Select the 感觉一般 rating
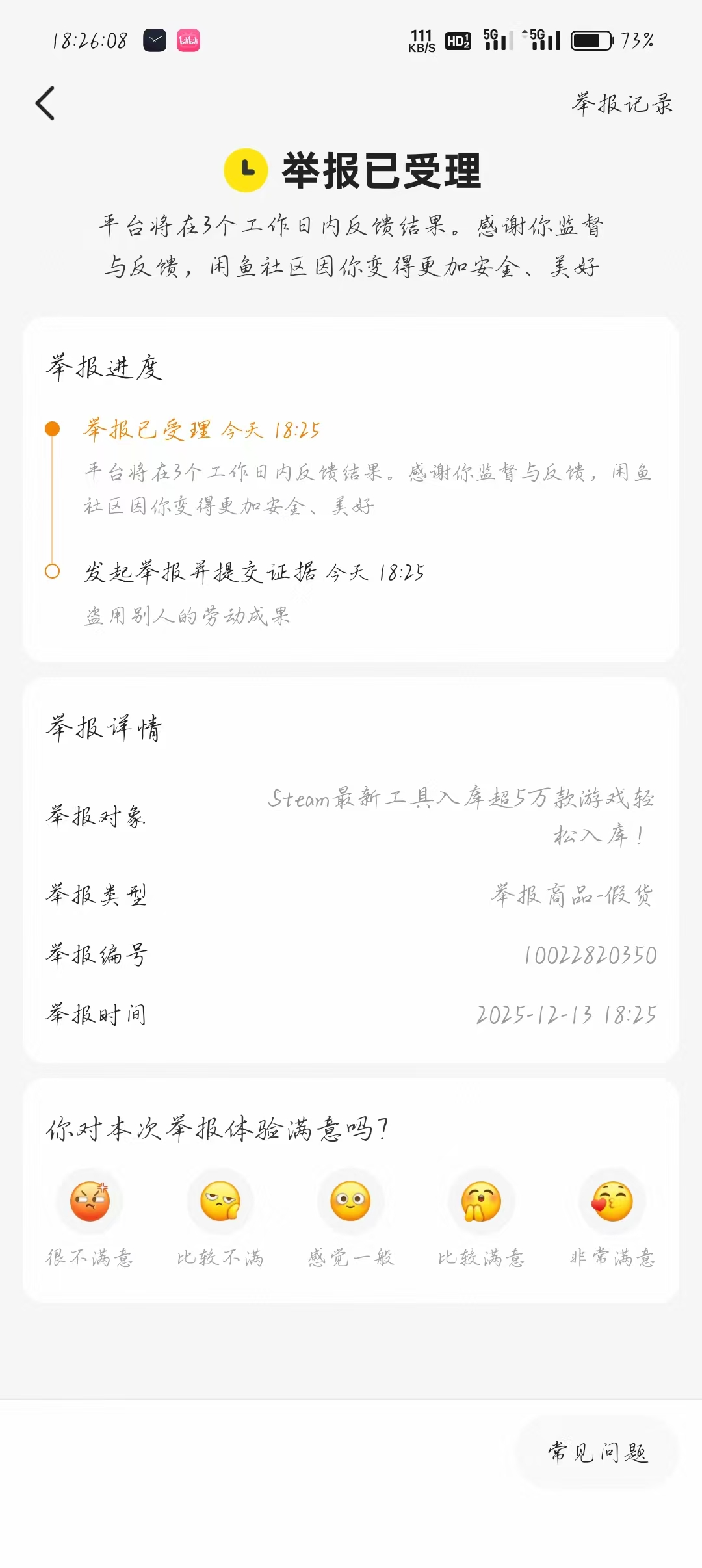The height and width of the screenshot is (1568, 702). [351, 1201]
